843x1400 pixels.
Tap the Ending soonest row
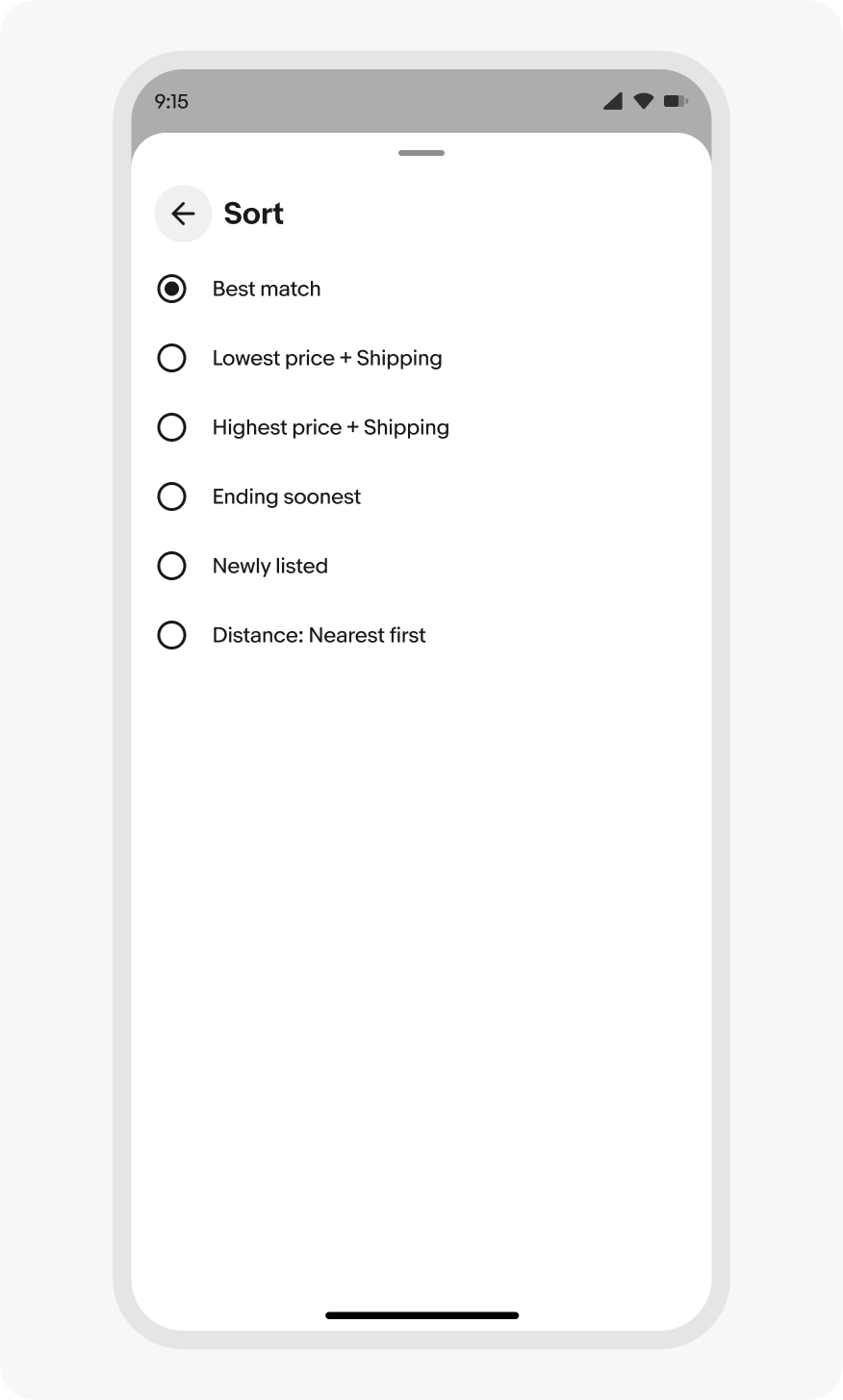tap(286, 496)
